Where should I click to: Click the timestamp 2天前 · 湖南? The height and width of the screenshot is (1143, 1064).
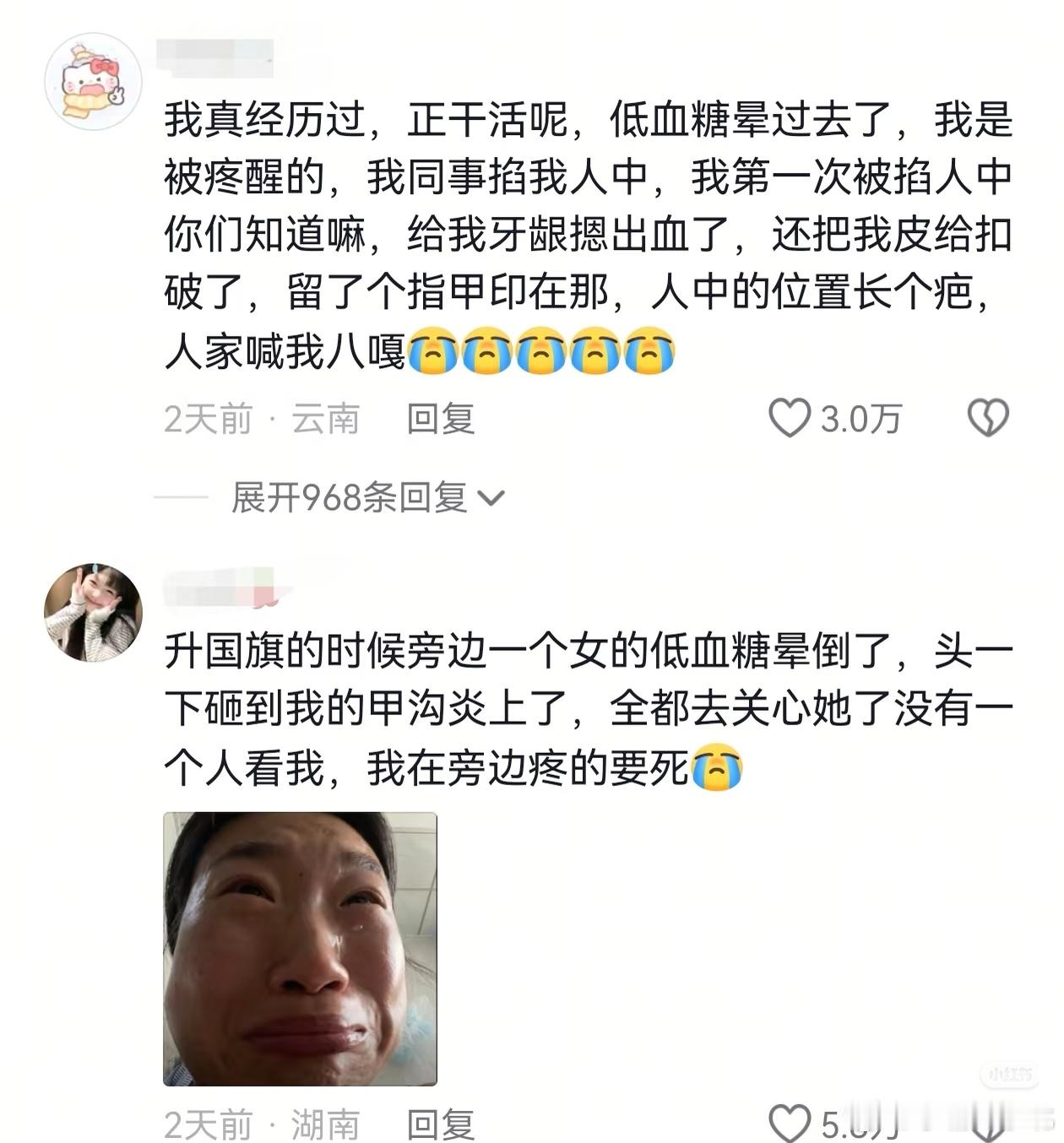coord(262,1124)
